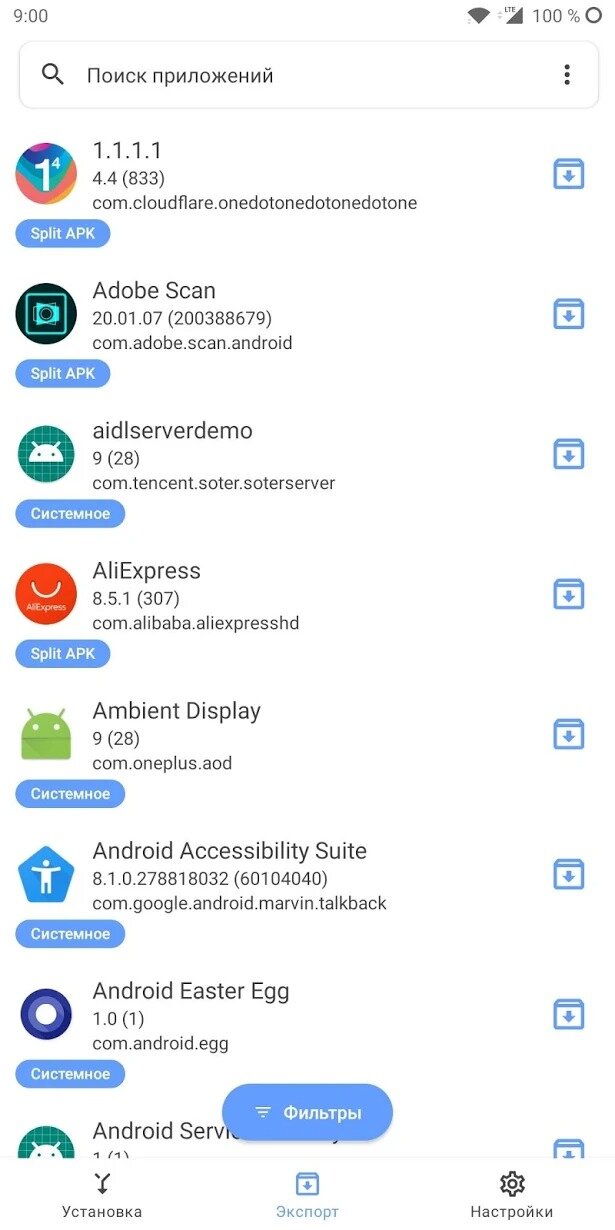615x1230 pixels.
Task: Export the 1.1.1.1 app
Action: [569, 174]
